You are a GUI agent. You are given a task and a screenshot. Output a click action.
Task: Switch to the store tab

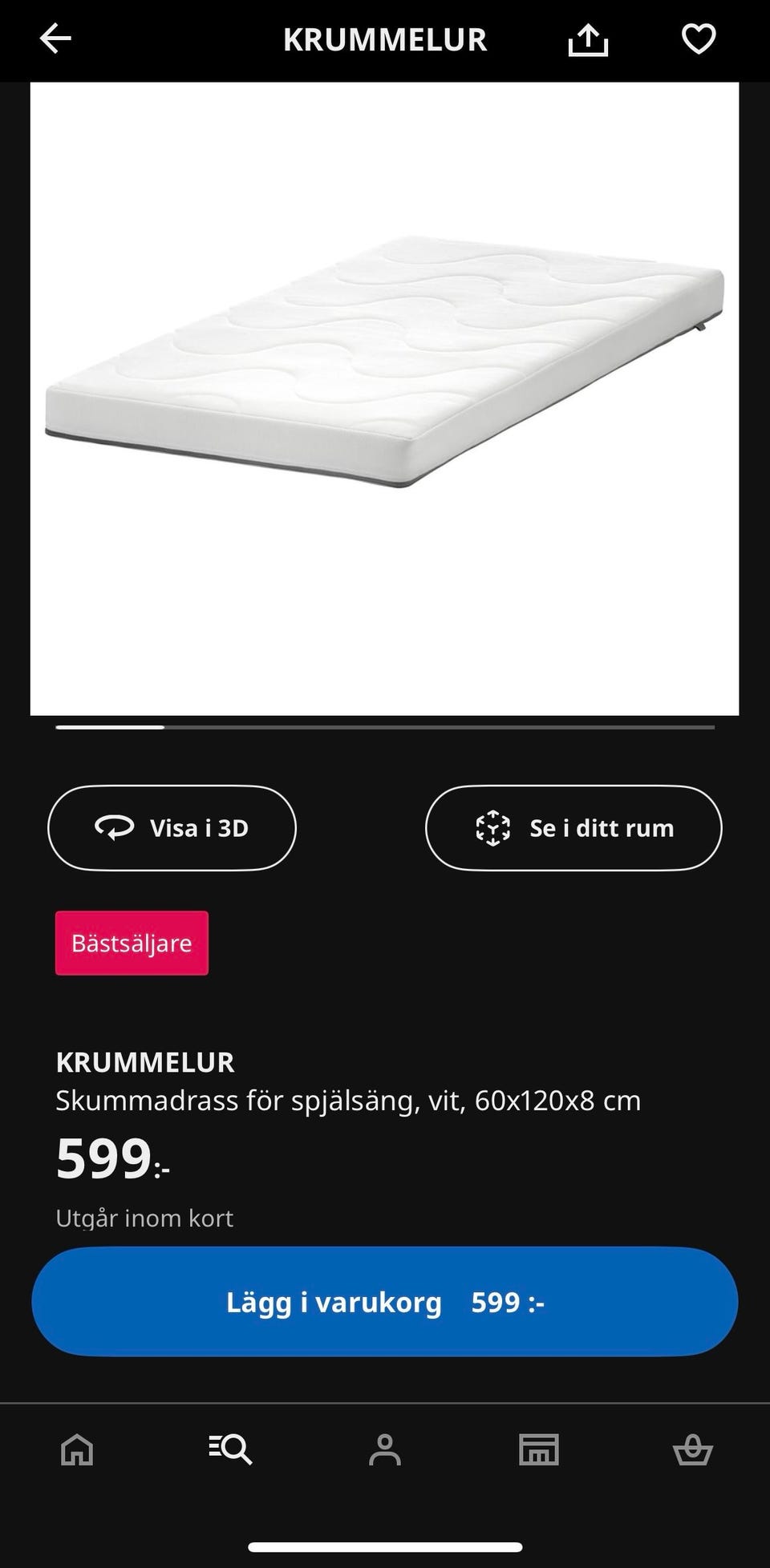[538, 1449]
